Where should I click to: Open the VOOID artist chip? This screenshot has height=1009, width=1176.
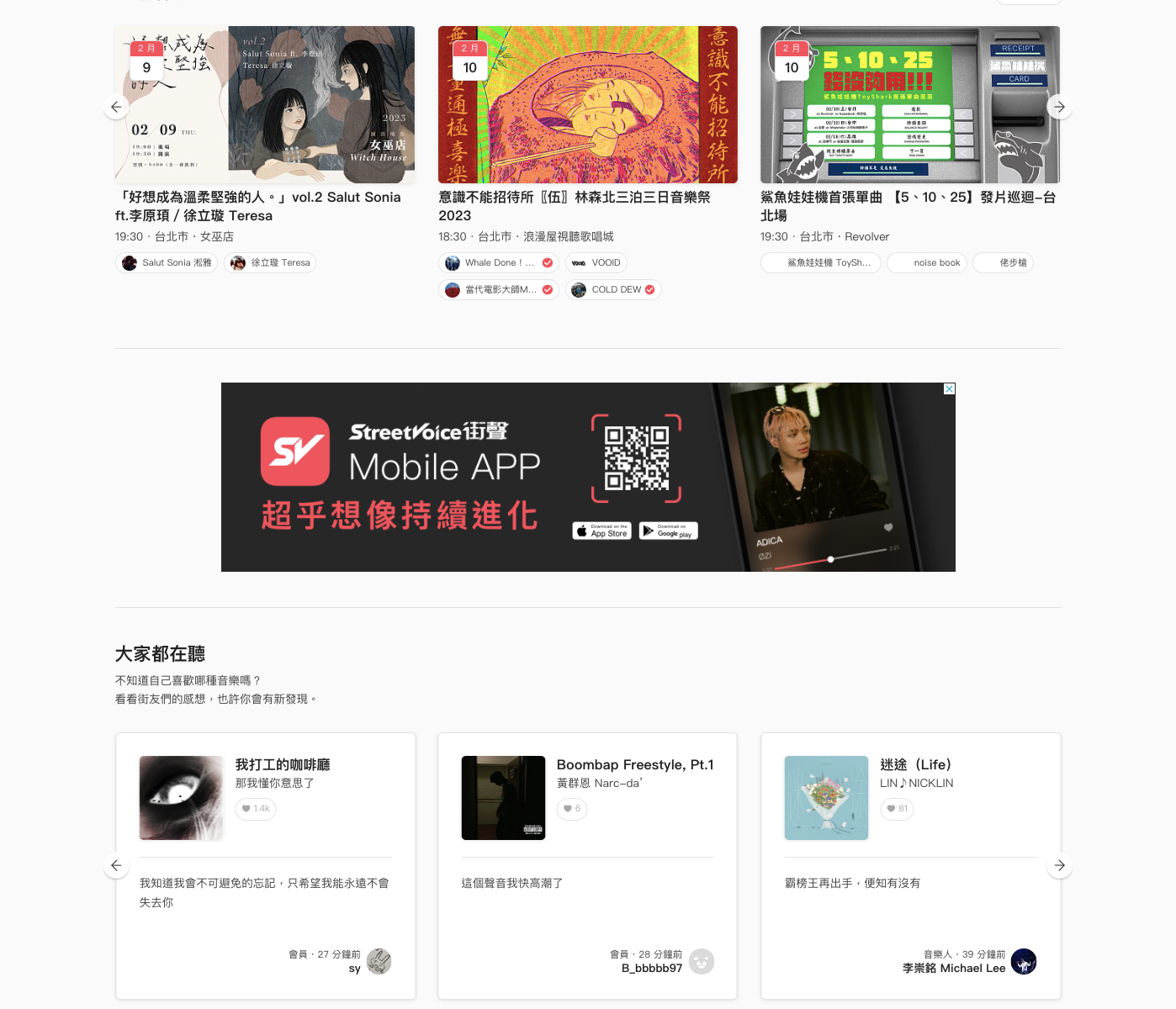tap(596, 263)
